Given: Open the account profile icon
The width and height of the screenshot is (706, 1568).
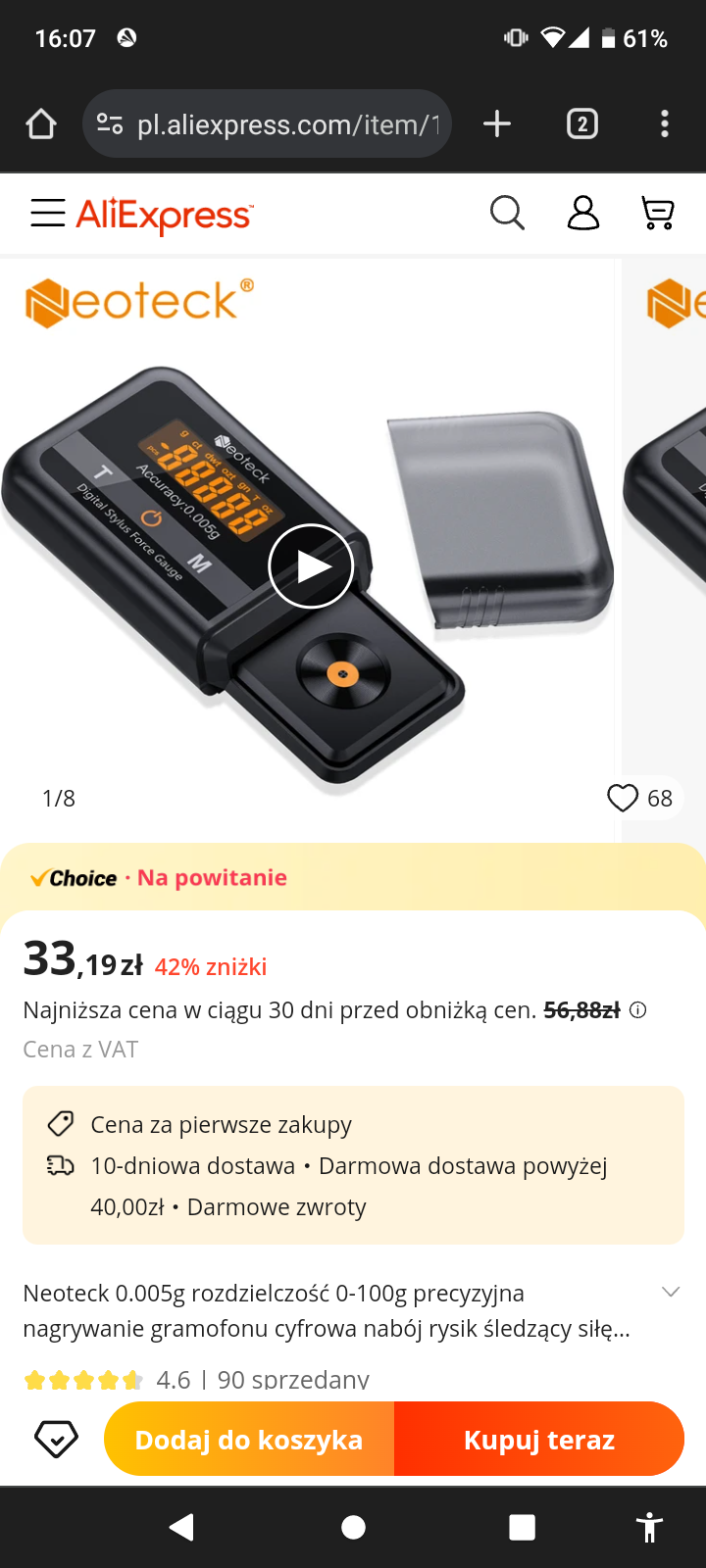Looking at the screenshot, I should pyautogui.click(x=583, y=213).
